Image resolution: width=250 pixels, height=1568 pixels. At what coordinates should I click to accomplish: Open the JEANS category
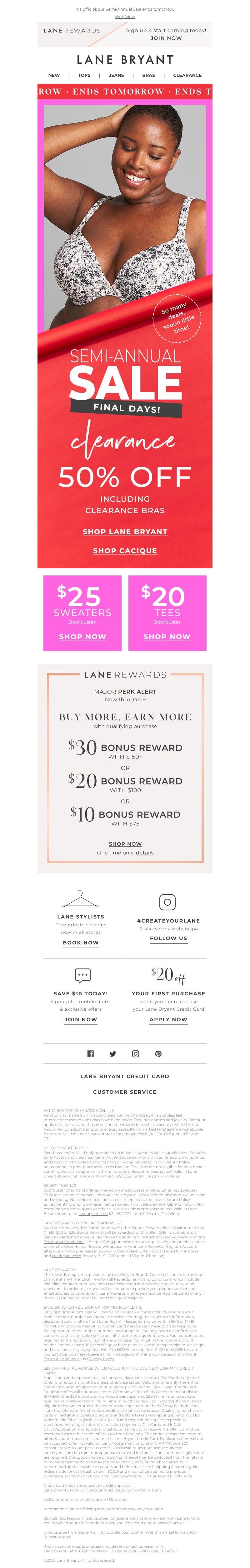pyautogui.click(x=116, y=76)
